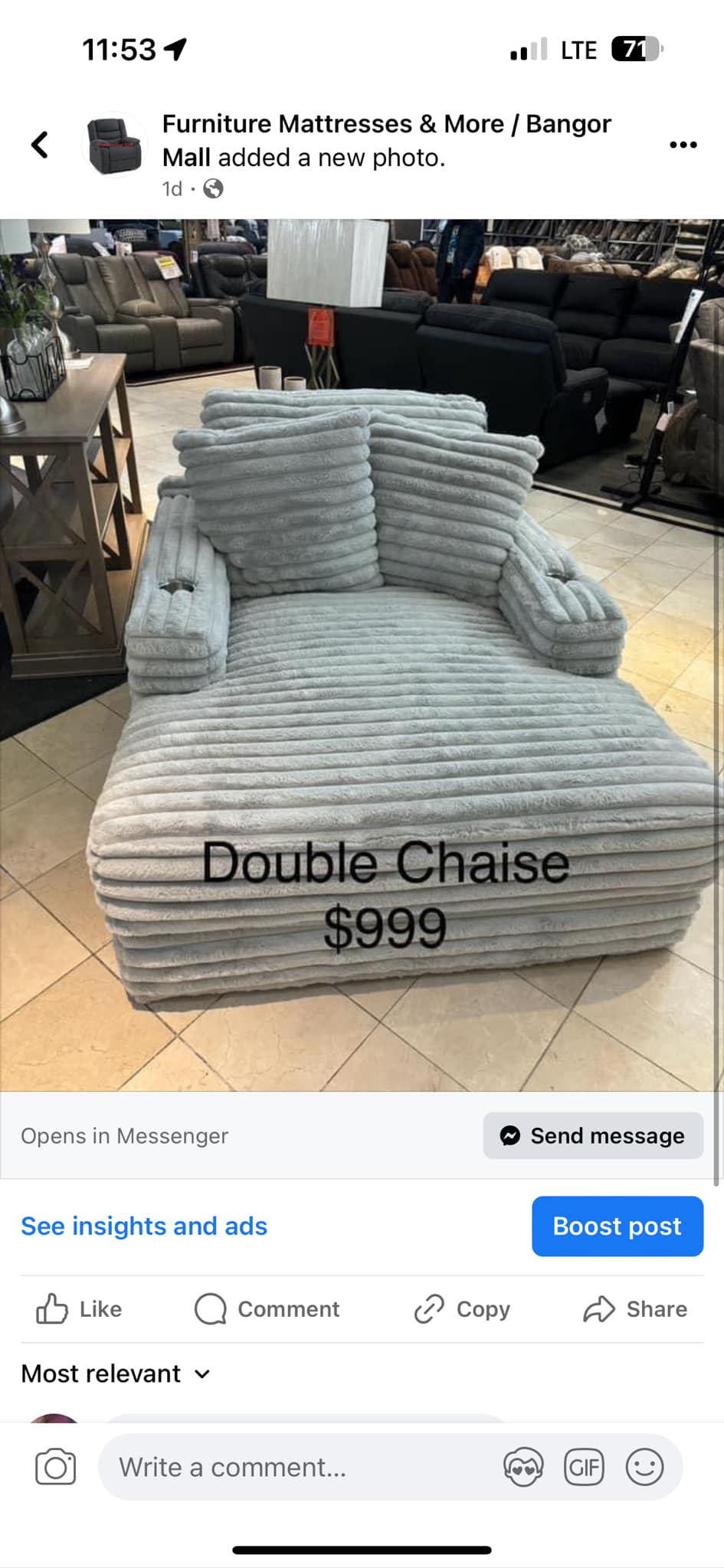Tap Send message button
The width and height of the screenshot is (724, 1568).
pyautogui.click(x=593, y=1135)
